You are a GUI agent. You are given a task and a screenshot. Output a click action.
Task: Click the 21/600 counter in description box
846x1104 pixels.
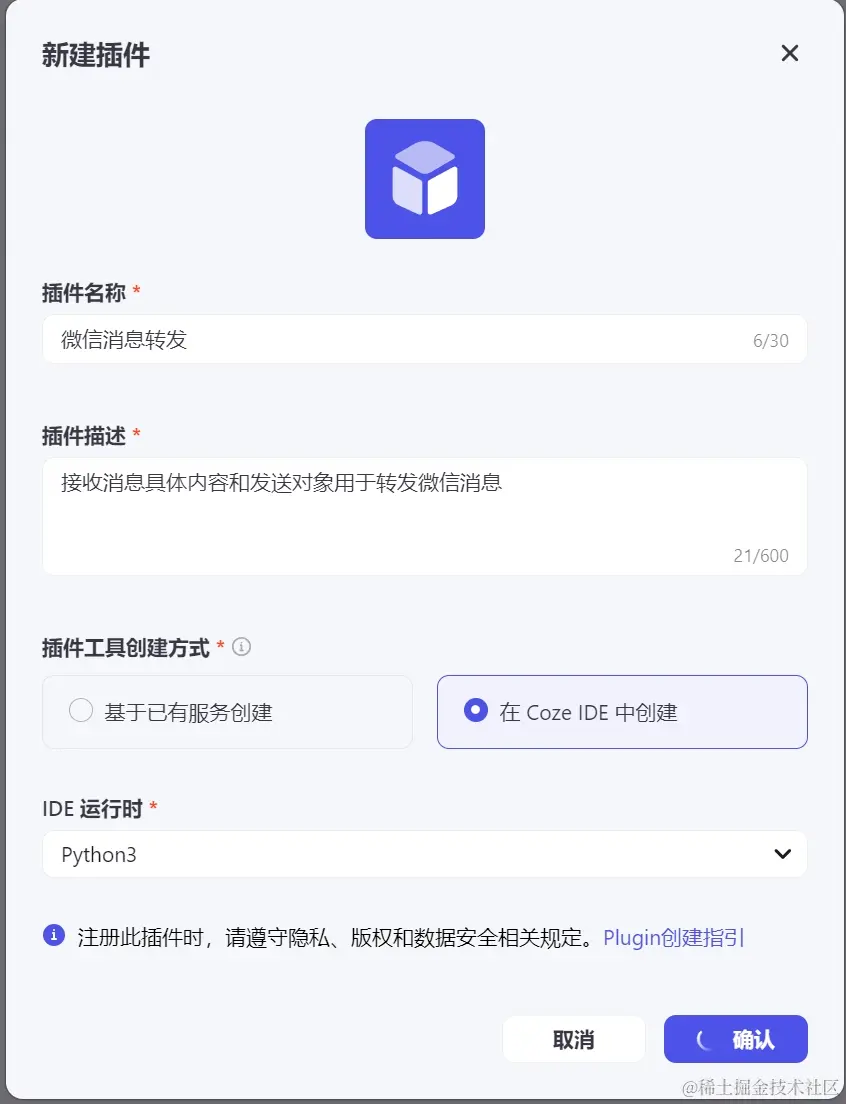point(761,556)
